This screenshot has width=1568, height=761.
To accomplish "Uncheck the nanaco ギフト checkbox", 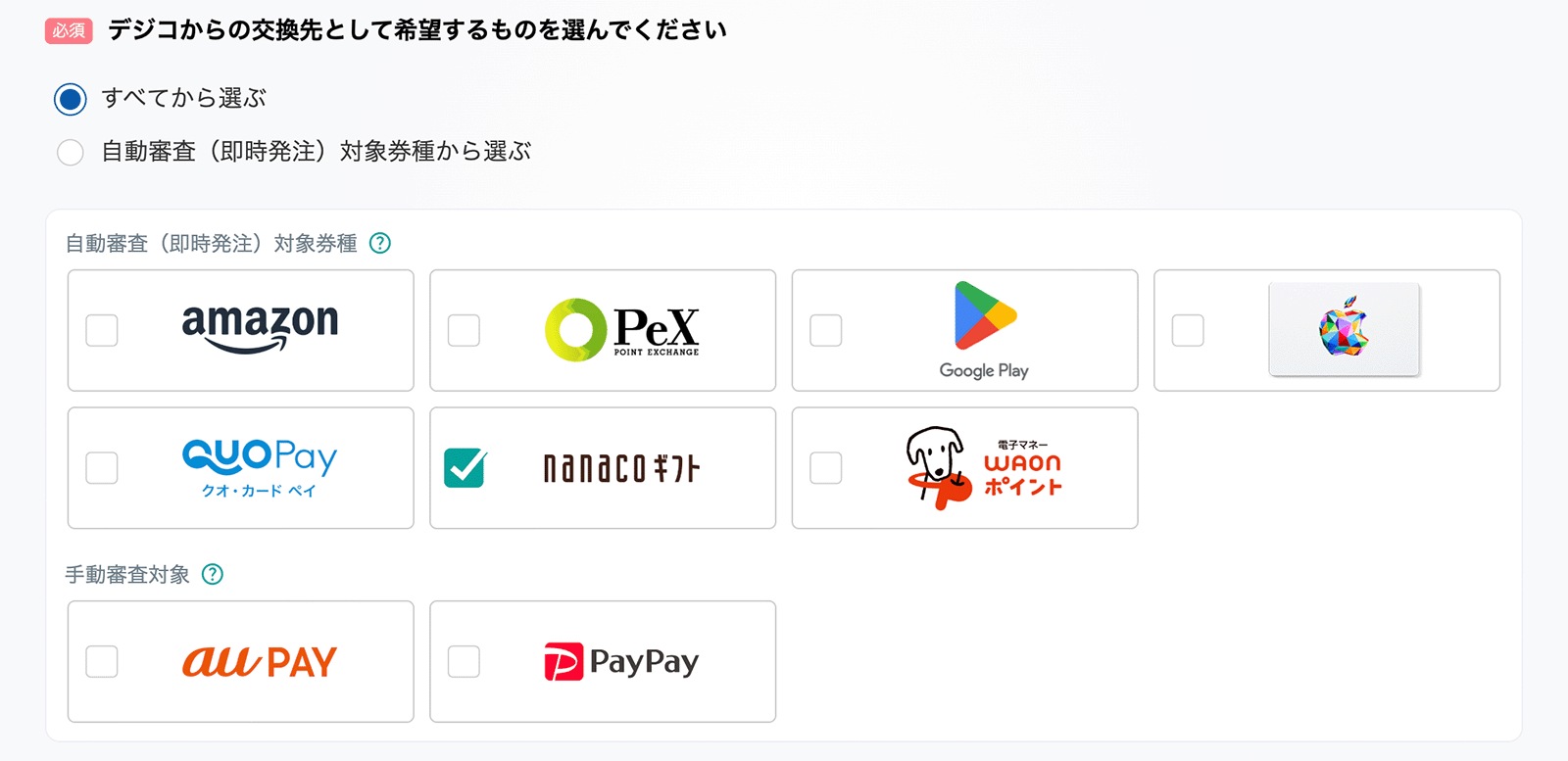I will point(464,467).
